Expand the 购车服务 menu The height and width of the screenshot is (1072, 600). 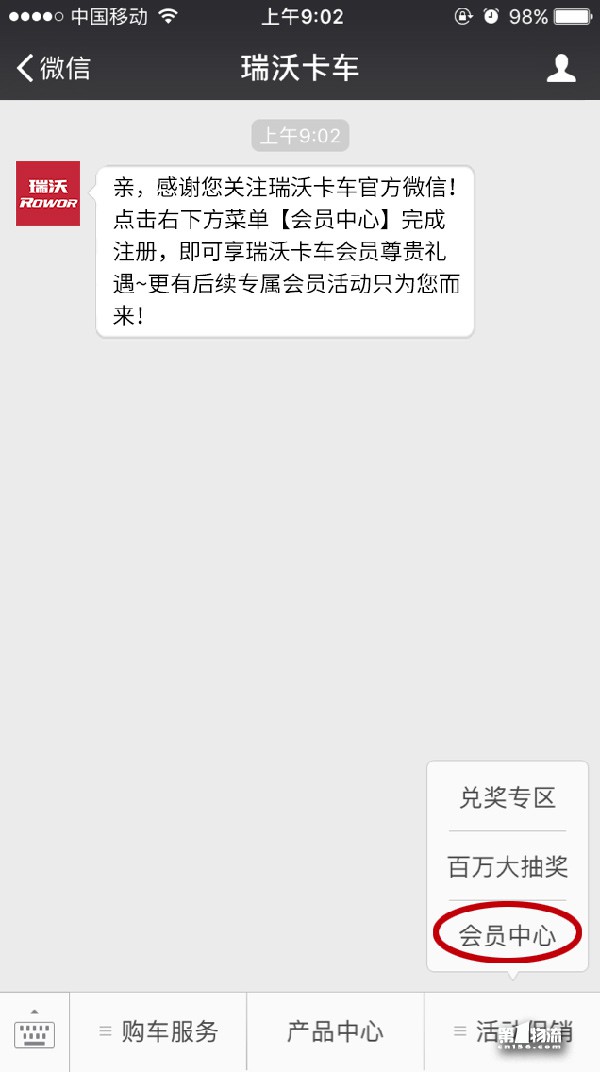[x=158, y=1032]
